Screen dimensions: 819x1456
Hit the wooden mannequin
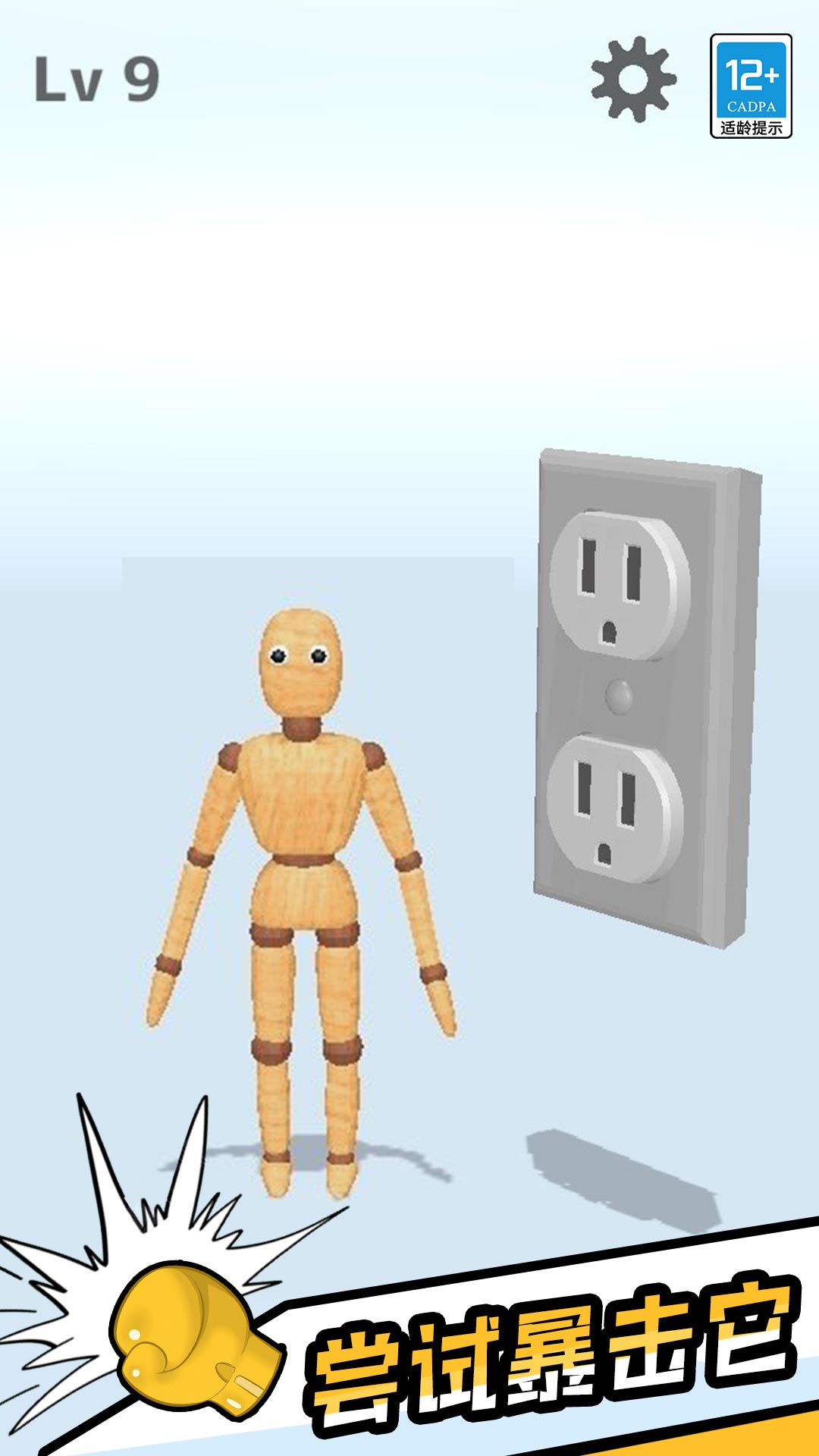[303, 819]
